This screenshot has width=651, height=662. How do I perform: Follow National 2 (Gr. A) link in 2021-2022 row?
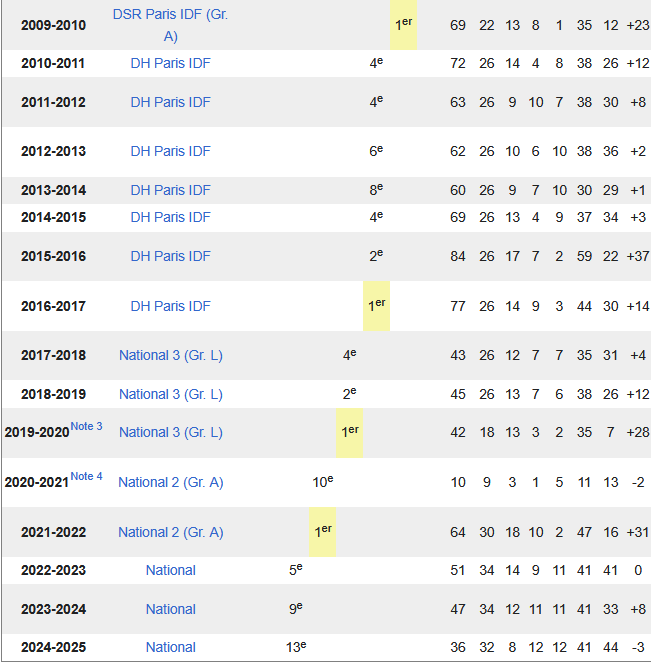170,532
